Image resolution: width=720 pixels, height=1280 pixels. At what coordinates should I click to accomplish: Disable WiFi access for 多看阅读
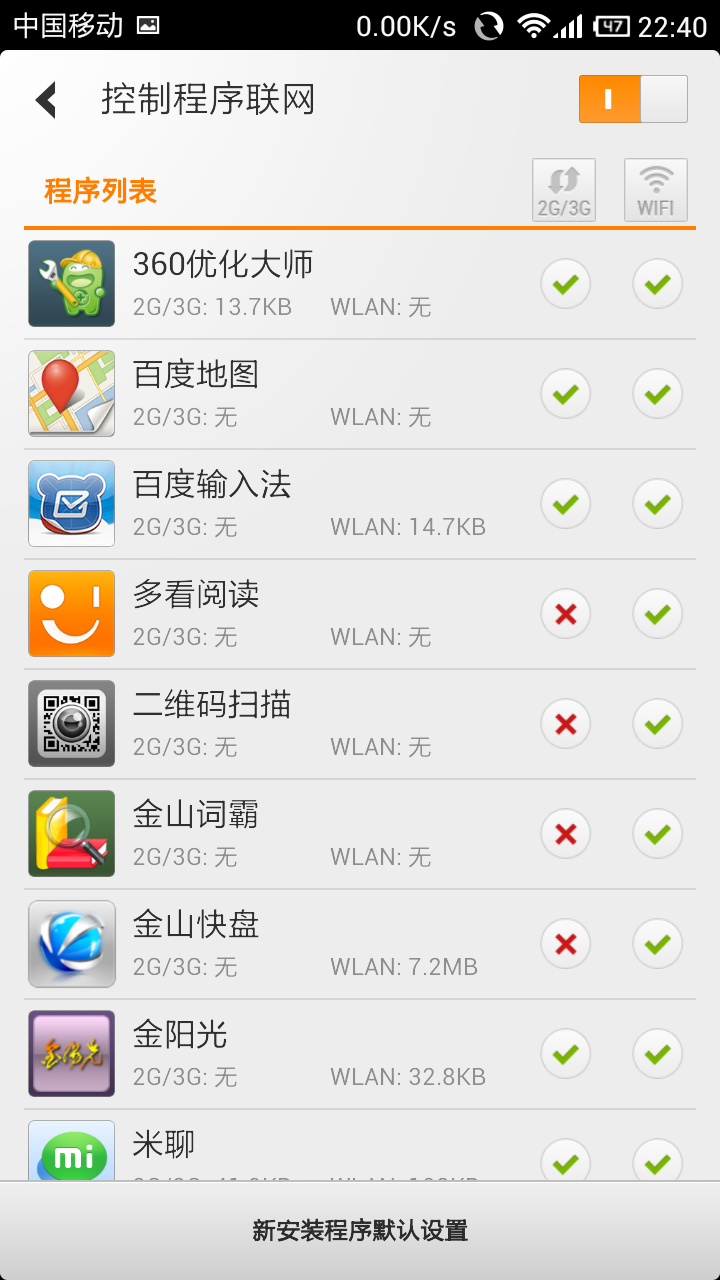[658, 614]
